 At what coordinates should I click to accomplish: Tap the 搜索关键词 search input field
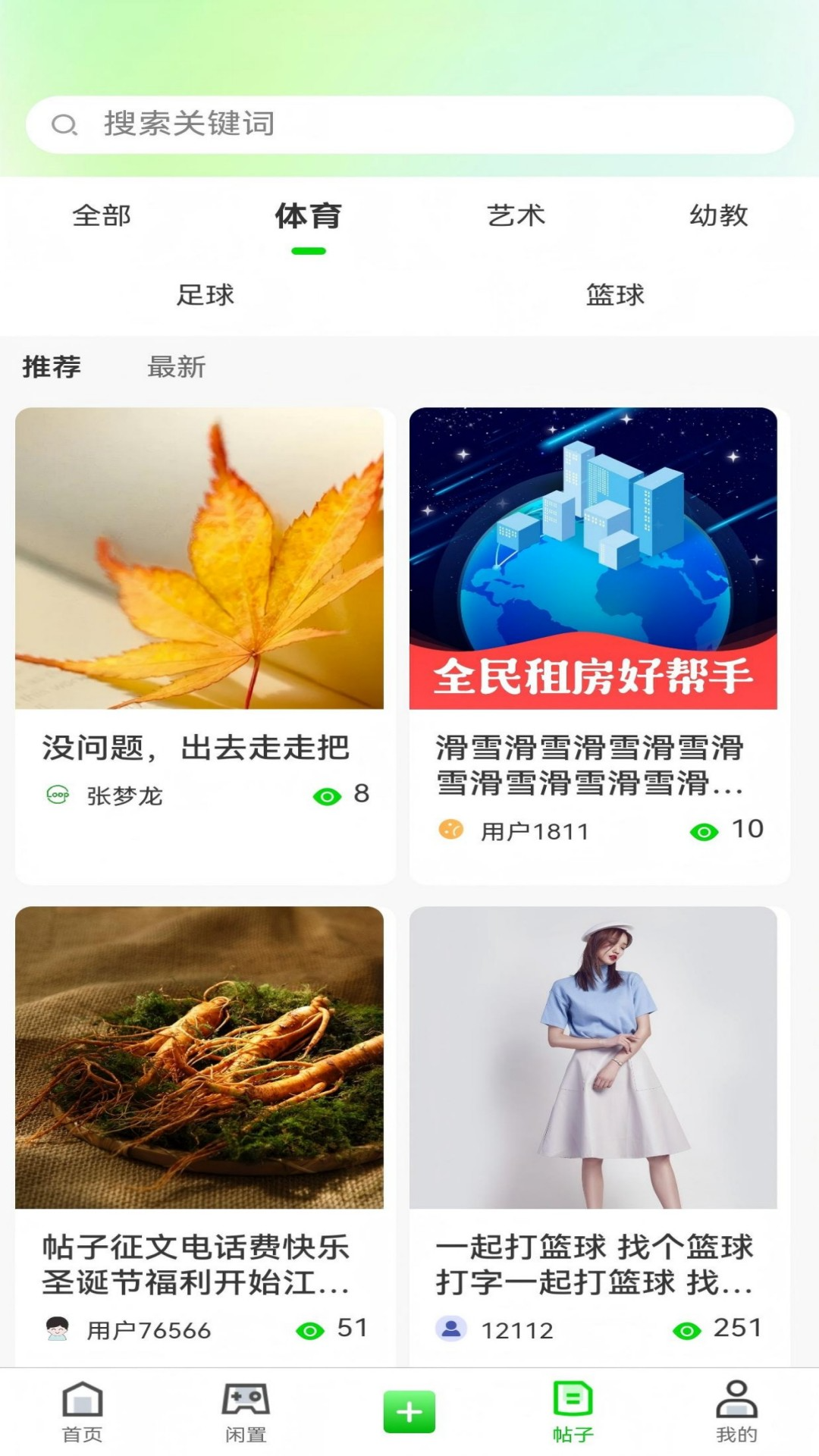[409, 124]
